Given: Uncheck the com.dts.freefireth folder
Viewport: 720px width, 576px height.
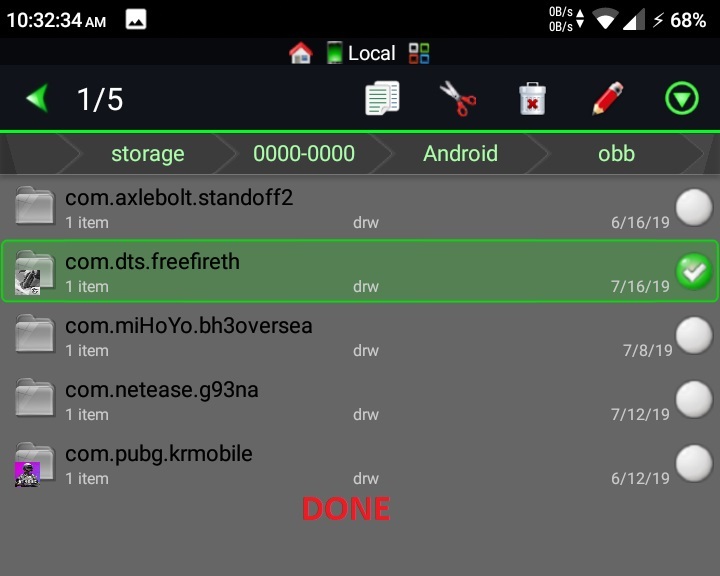Looking at the screenshot, I should pos(694,271).
